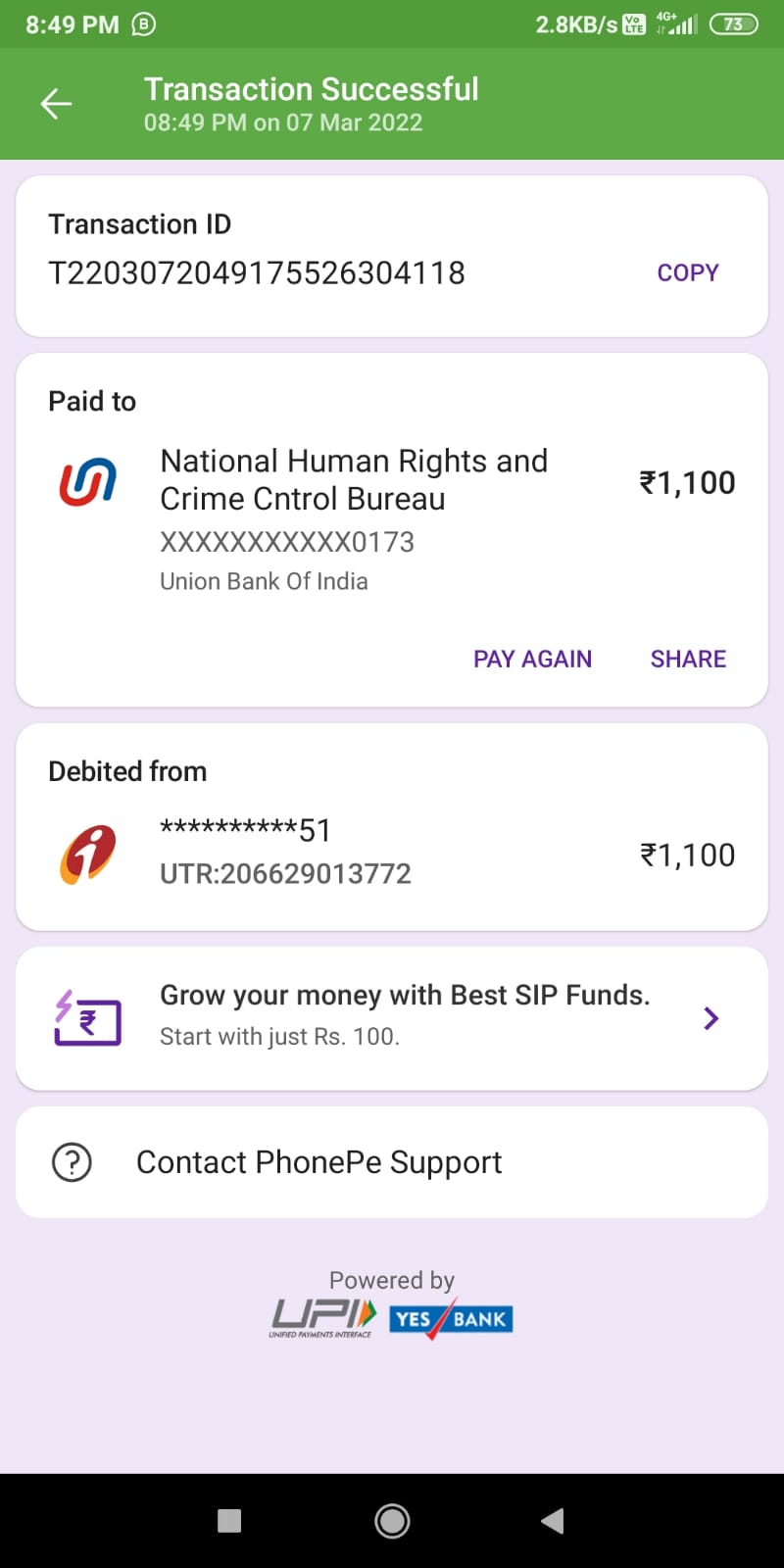This screenshot has width=784, height=1568.
Task: Tap PAY AGAIN to repeat payment
Action: (532, 659)
